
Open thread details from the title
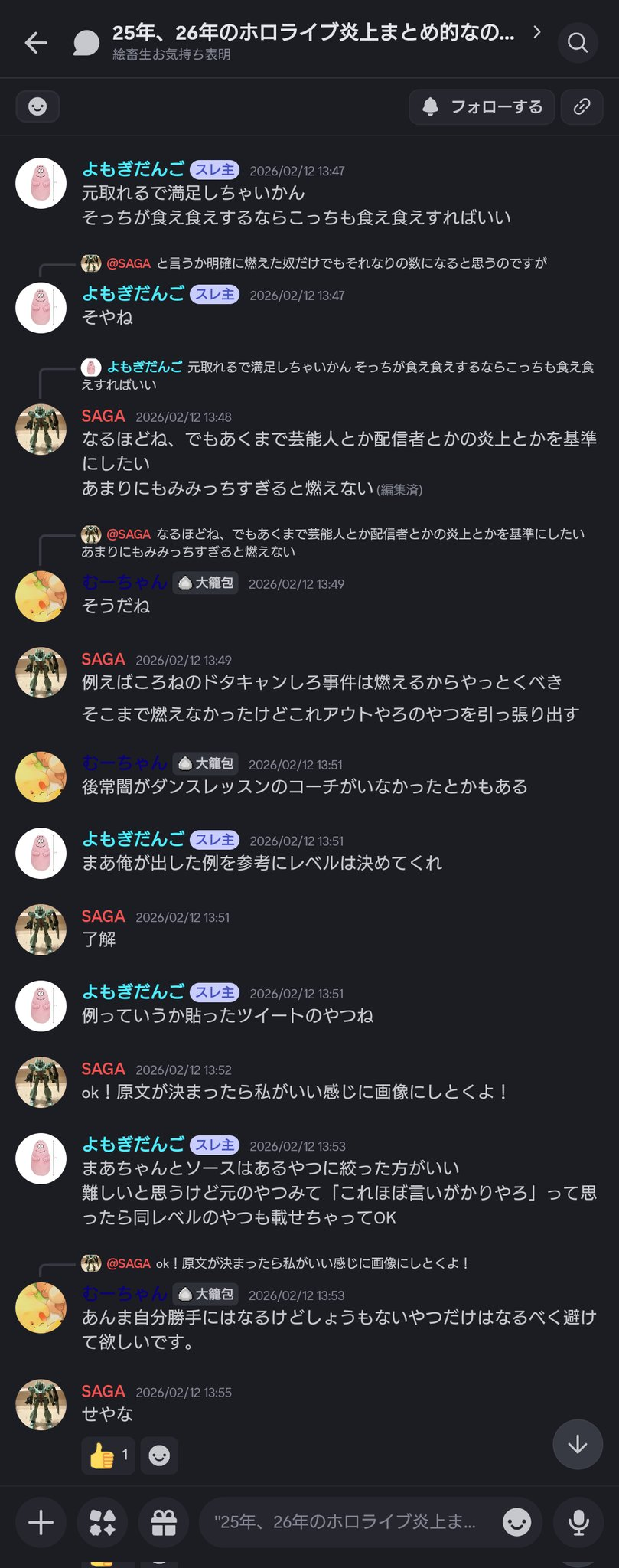coord(314,34)
